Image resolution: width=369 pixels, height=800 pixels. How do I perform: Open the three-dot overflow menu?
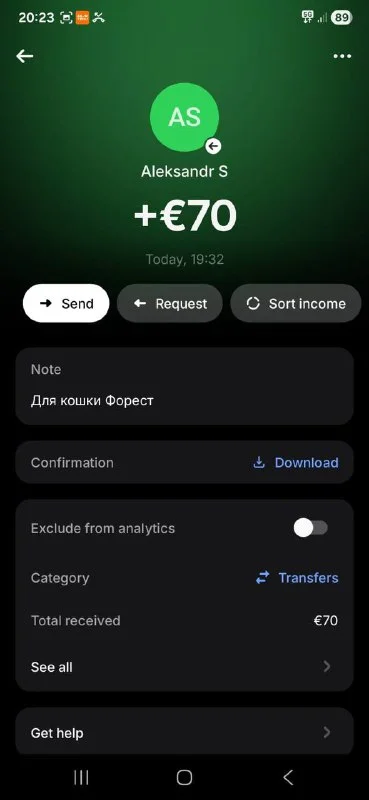(x=342, y=56)
